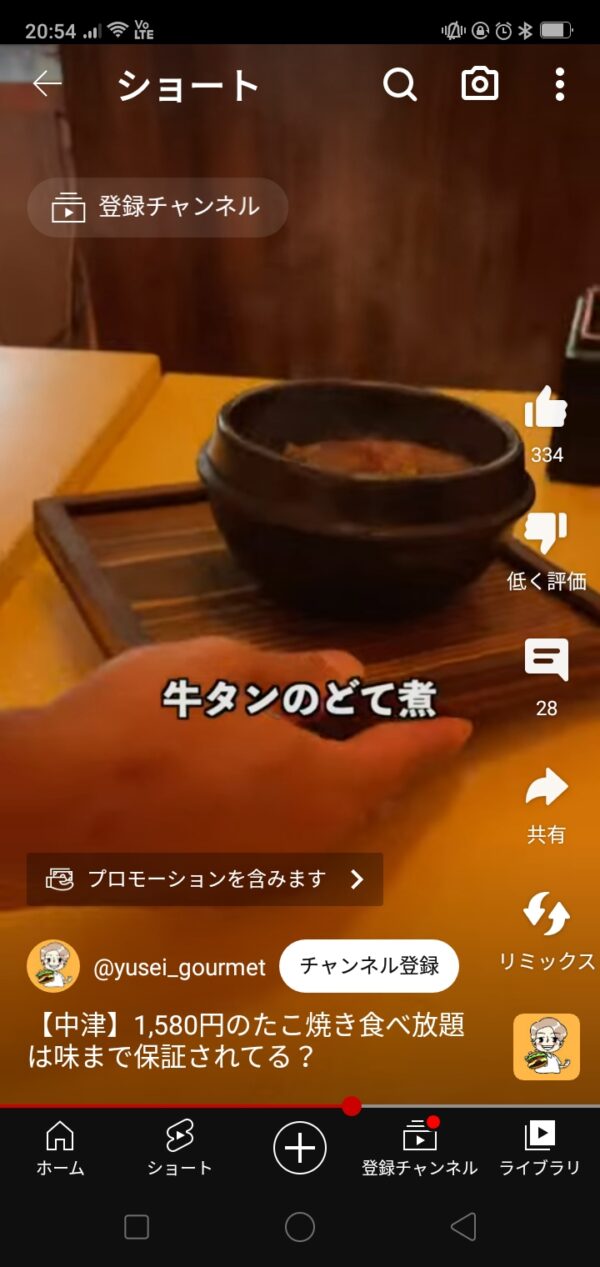600x1267 pixels.
Task: Open search from the top bar
Action: click(x=400, y=85)
